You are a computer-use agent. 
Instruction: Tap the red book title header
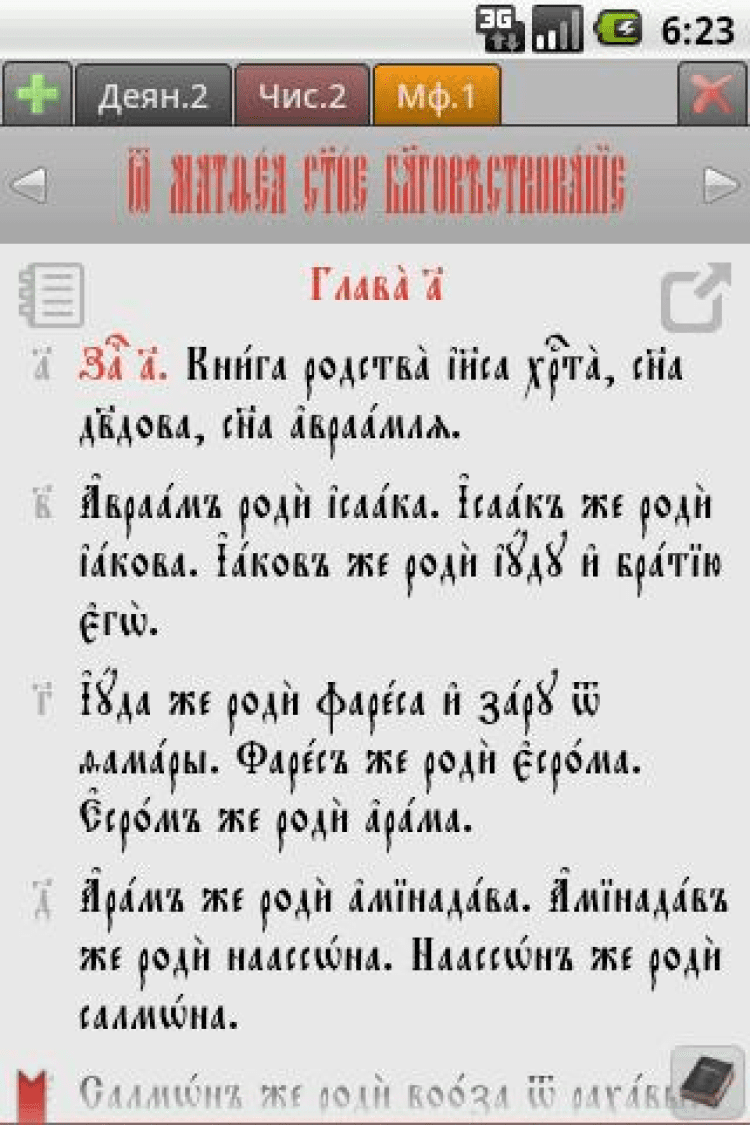click(x=376, y=184)
